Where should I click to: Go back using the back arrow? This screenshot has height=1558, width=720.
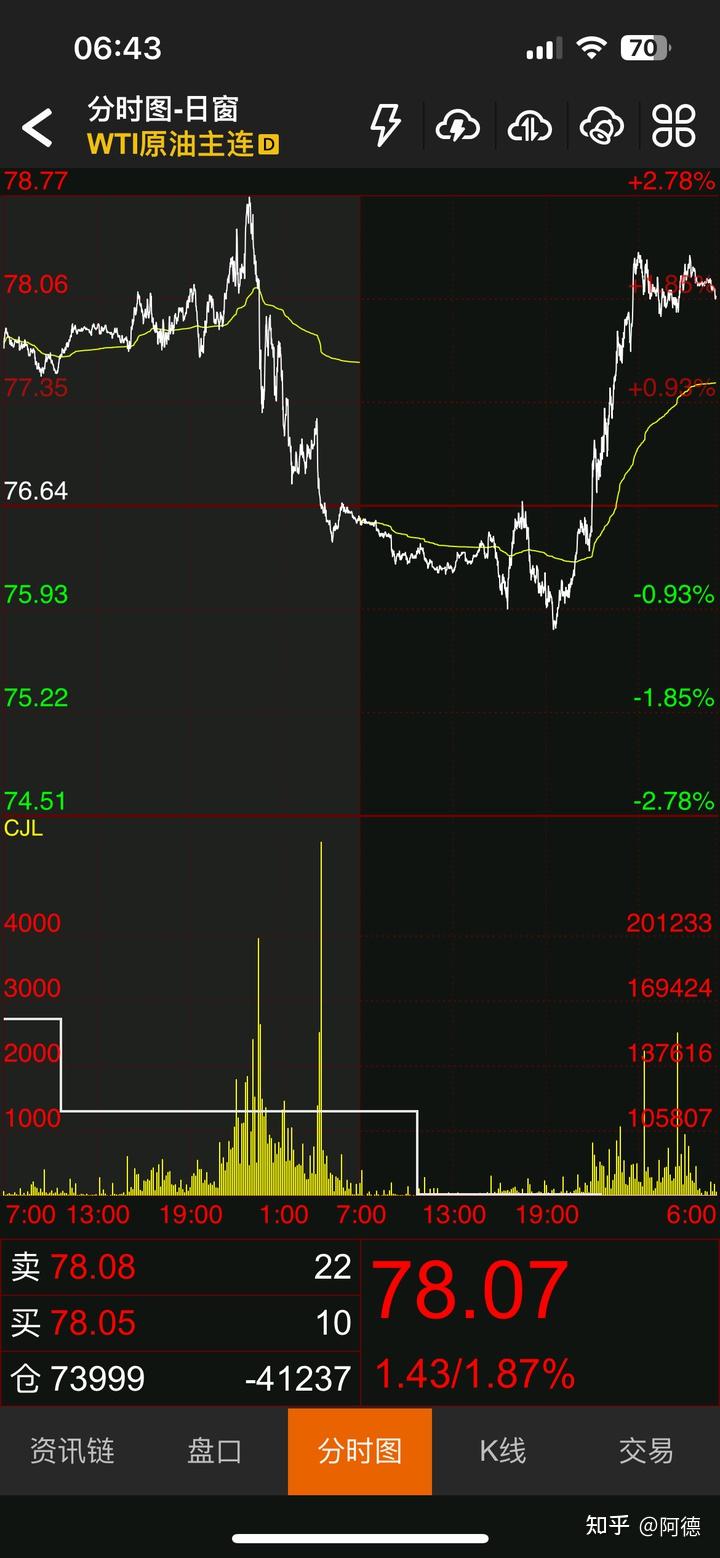tap(38, 128)
